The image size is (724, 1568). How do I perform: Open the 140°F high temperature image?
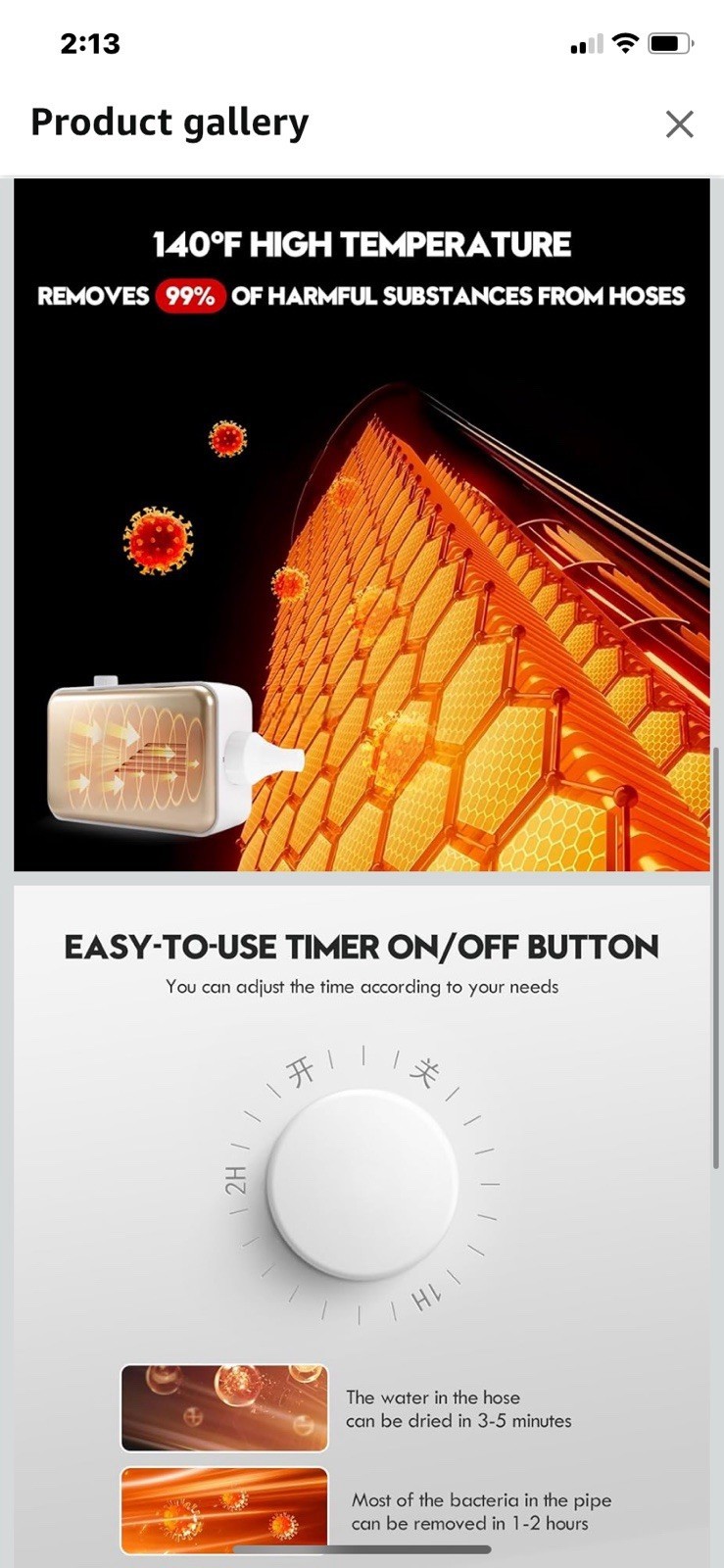pyautogui.click(x=362, y=524)
